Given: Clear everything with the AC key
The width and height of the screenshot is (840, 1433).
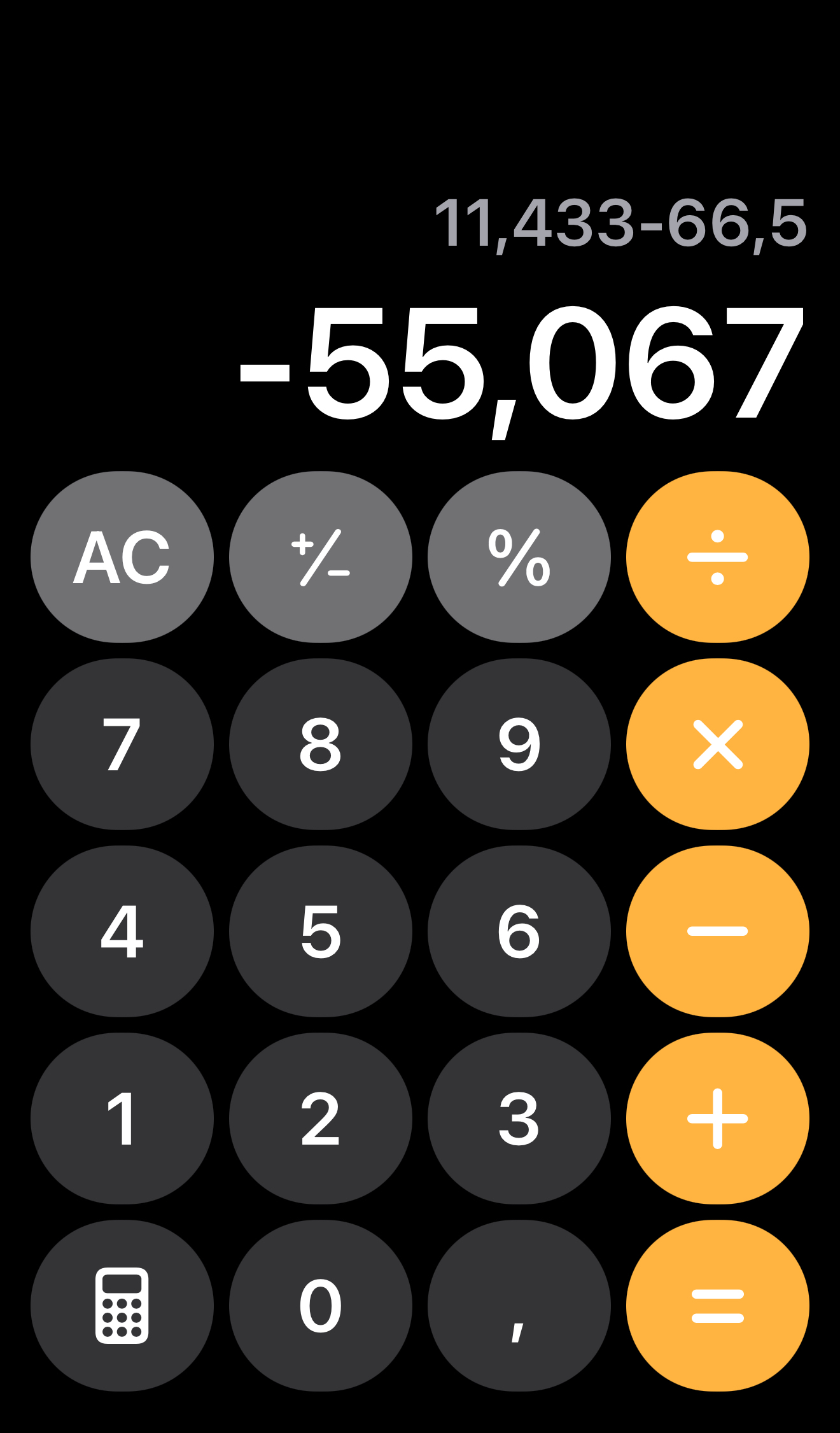Looking at the screenshot, I should (122, 557).
